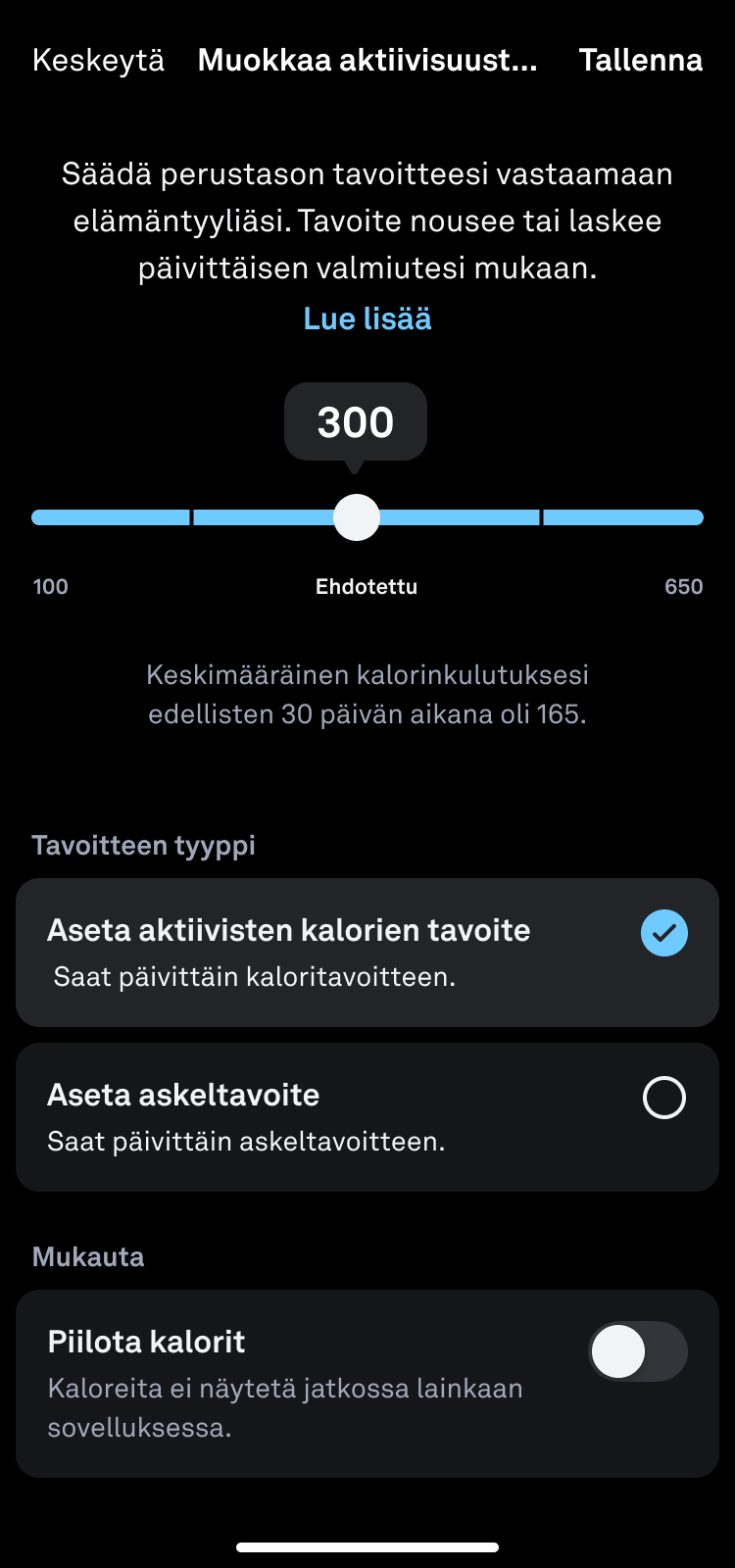This screenshot has width=735, height=1568.
Task: Save the goal with Tallenna
Action: tap(640, 60)
